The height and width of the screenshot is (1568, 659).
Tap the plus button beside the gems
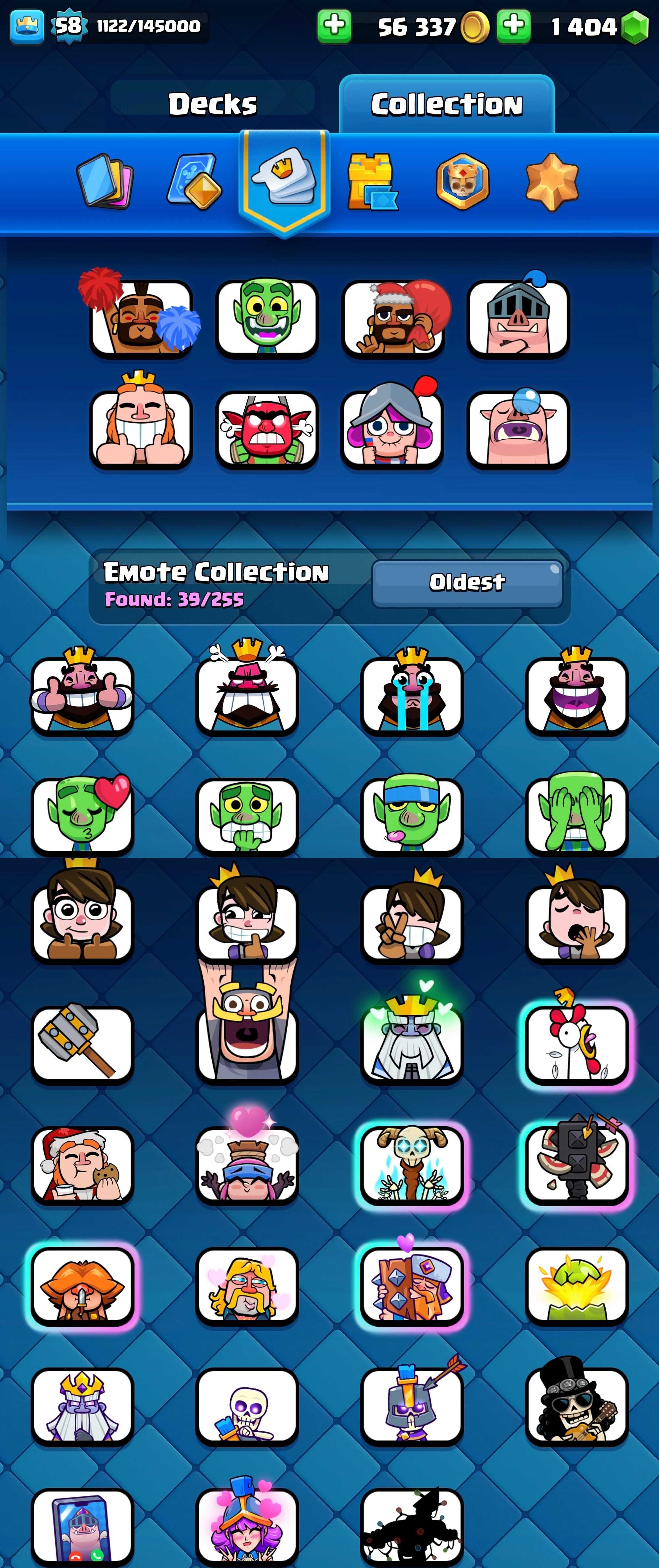click(513, 26)
